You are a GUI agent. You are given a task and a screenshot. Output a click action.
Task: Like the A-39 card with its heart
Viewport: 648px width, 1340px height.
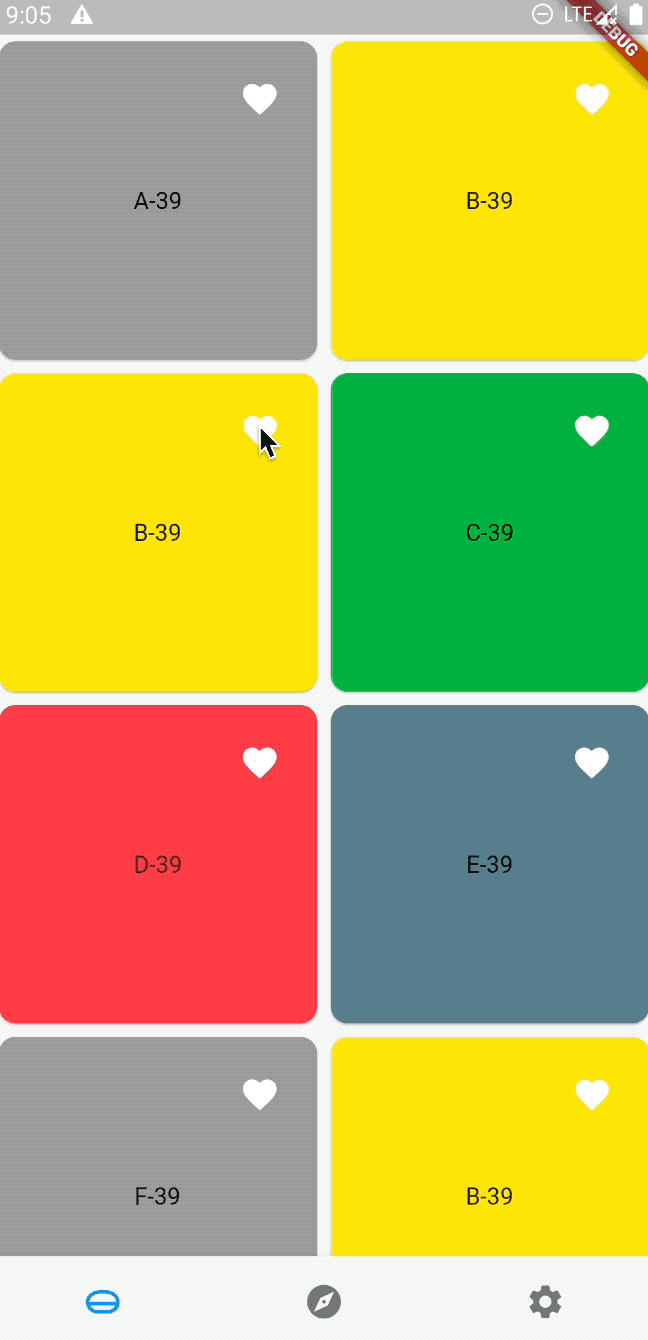click(259, 99)
